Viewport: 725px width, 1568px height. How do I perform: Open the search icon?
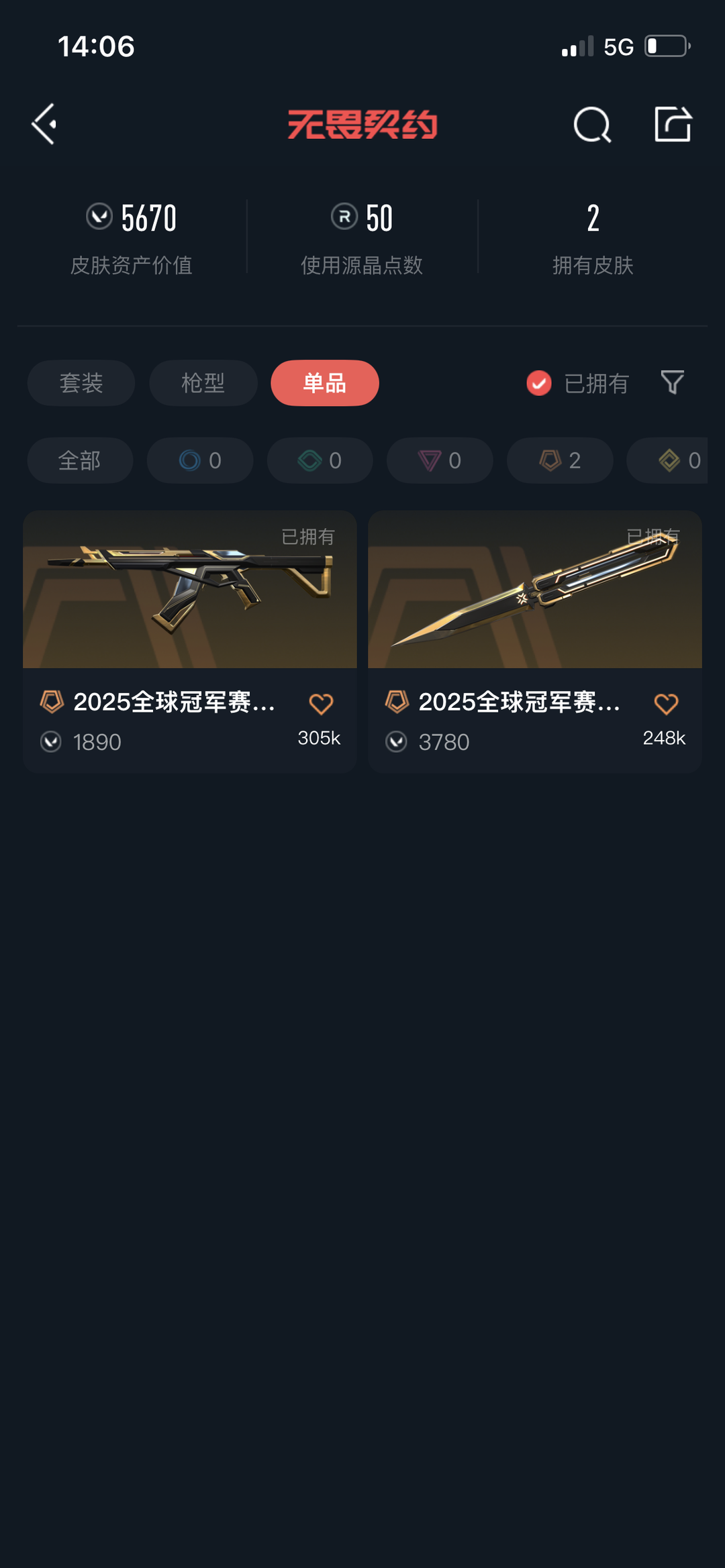pos(592,125)
